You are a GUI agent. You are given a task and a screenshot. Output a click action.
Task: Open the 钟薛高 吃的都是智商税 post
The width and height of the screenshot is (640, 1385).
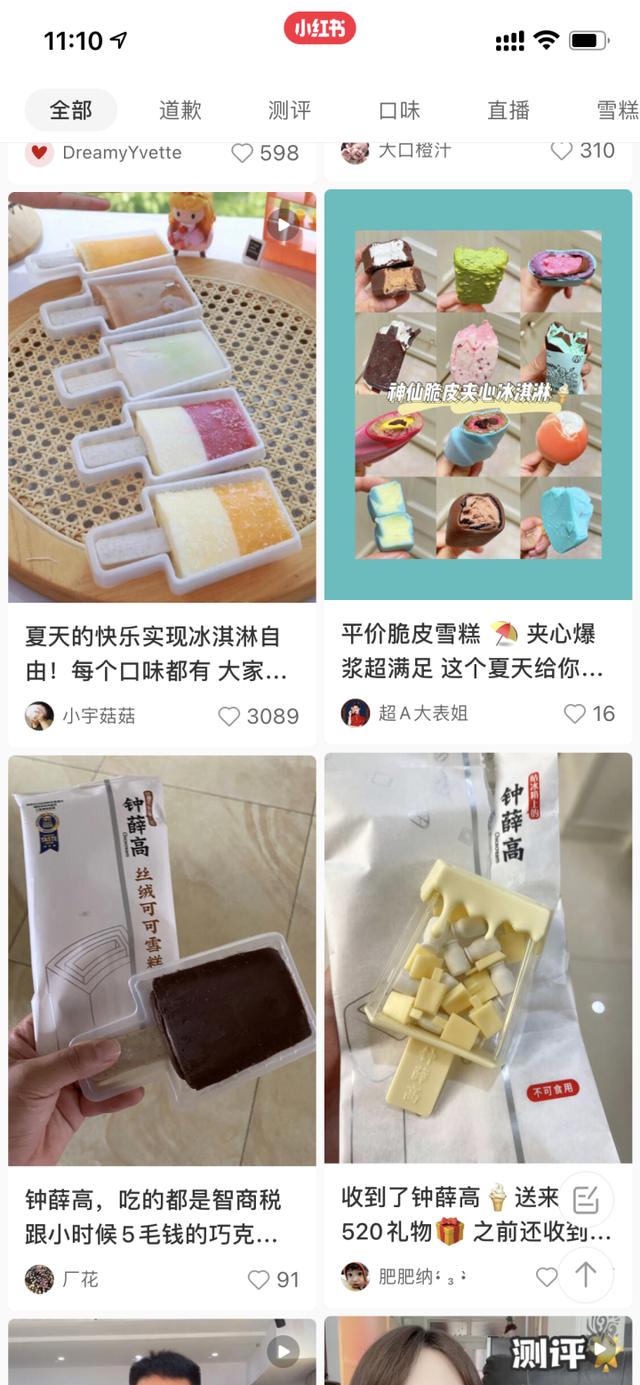pyautogui.click(x=162, y=960)
